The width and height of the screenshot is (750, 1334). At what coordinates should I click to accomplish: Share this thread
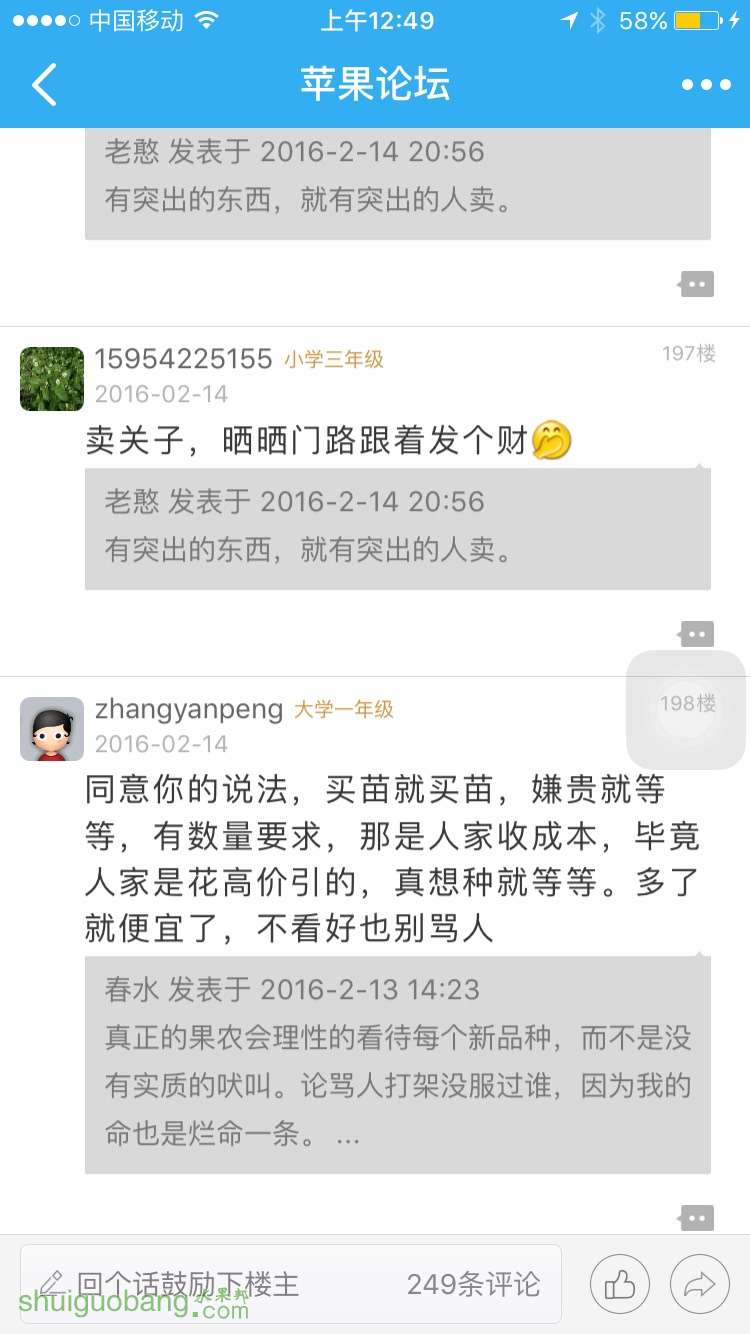[700, 1284]
